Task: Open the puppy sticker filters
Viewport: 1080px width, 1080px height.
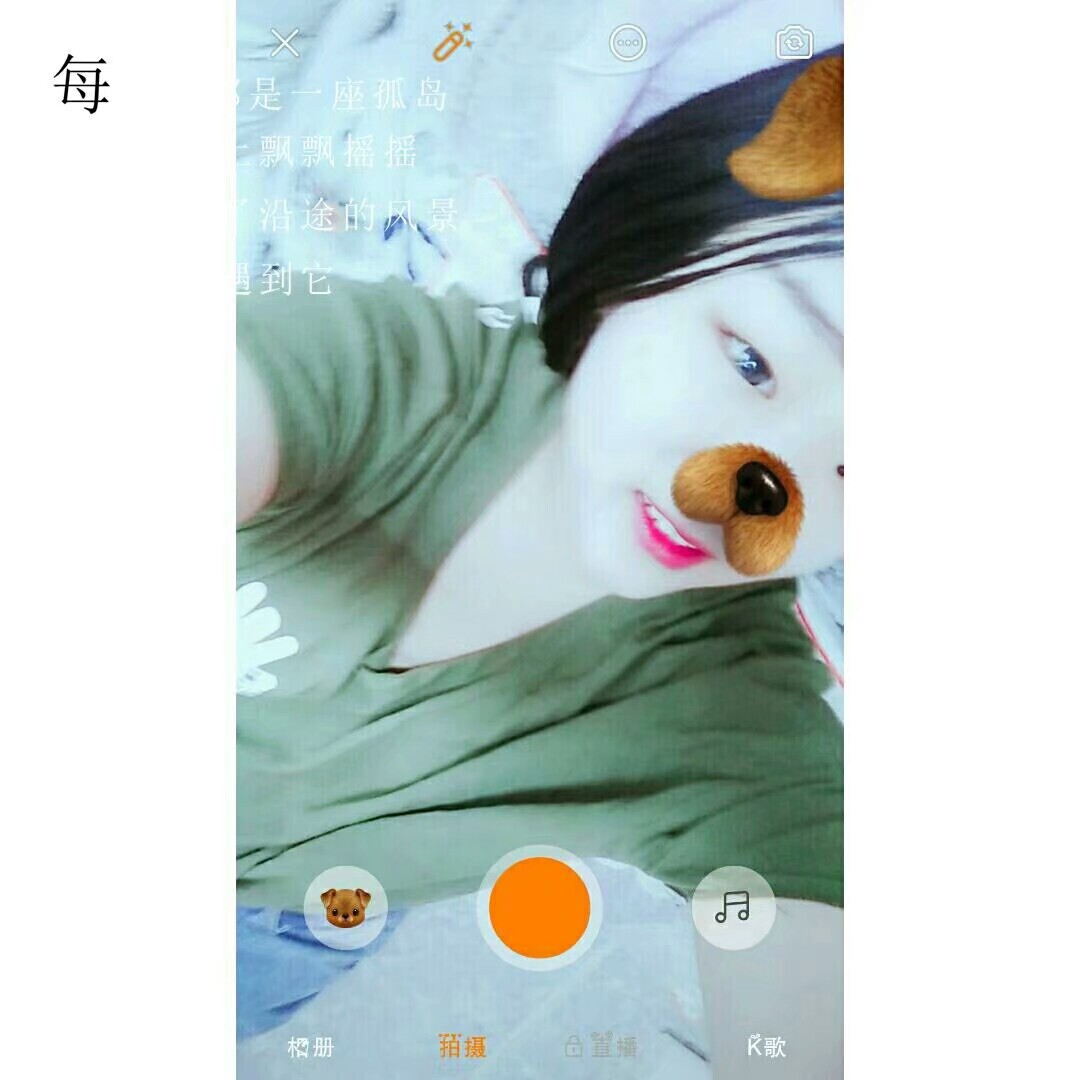Action: [x=345, y=907]
